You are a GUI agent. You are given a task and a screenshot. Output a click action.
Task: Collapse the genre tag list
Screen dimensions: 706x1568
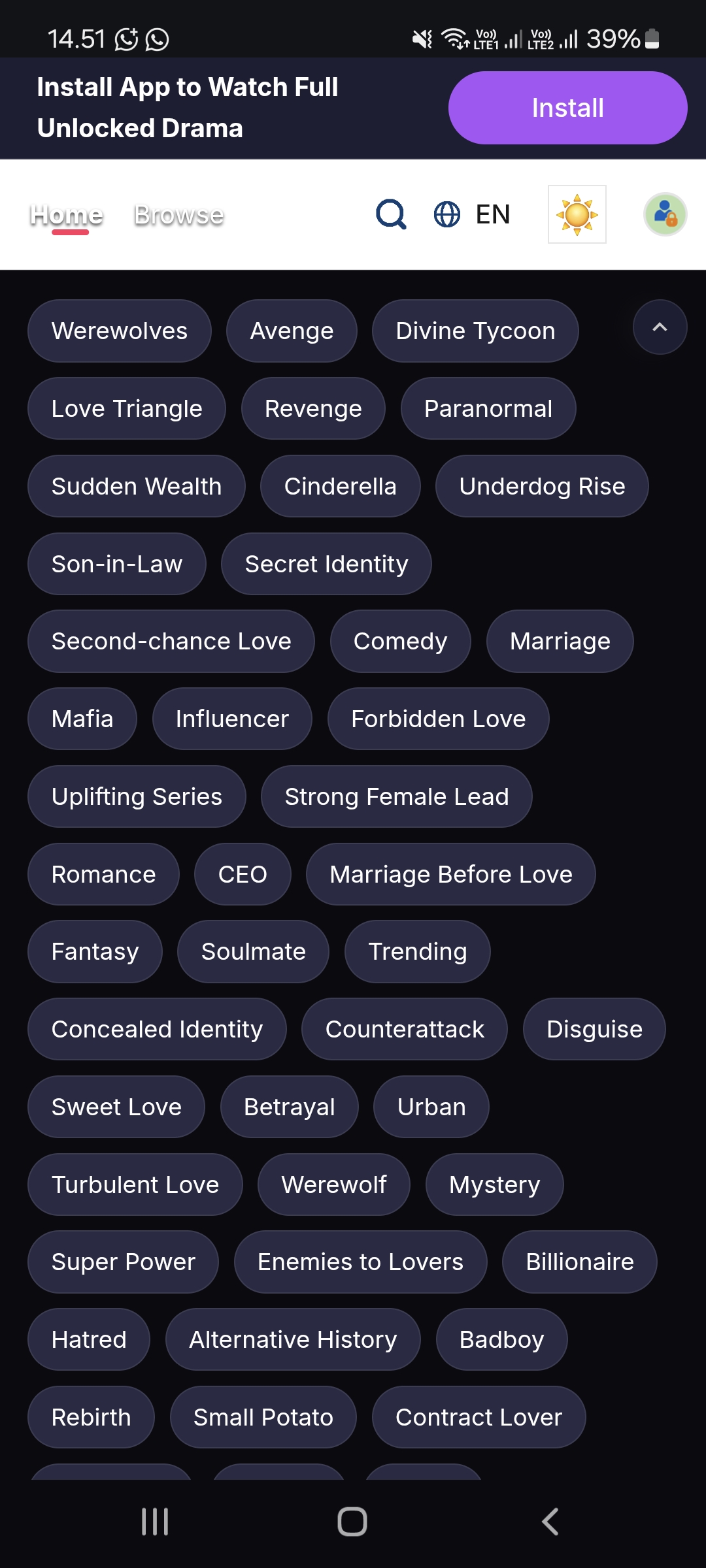[660, 327]
